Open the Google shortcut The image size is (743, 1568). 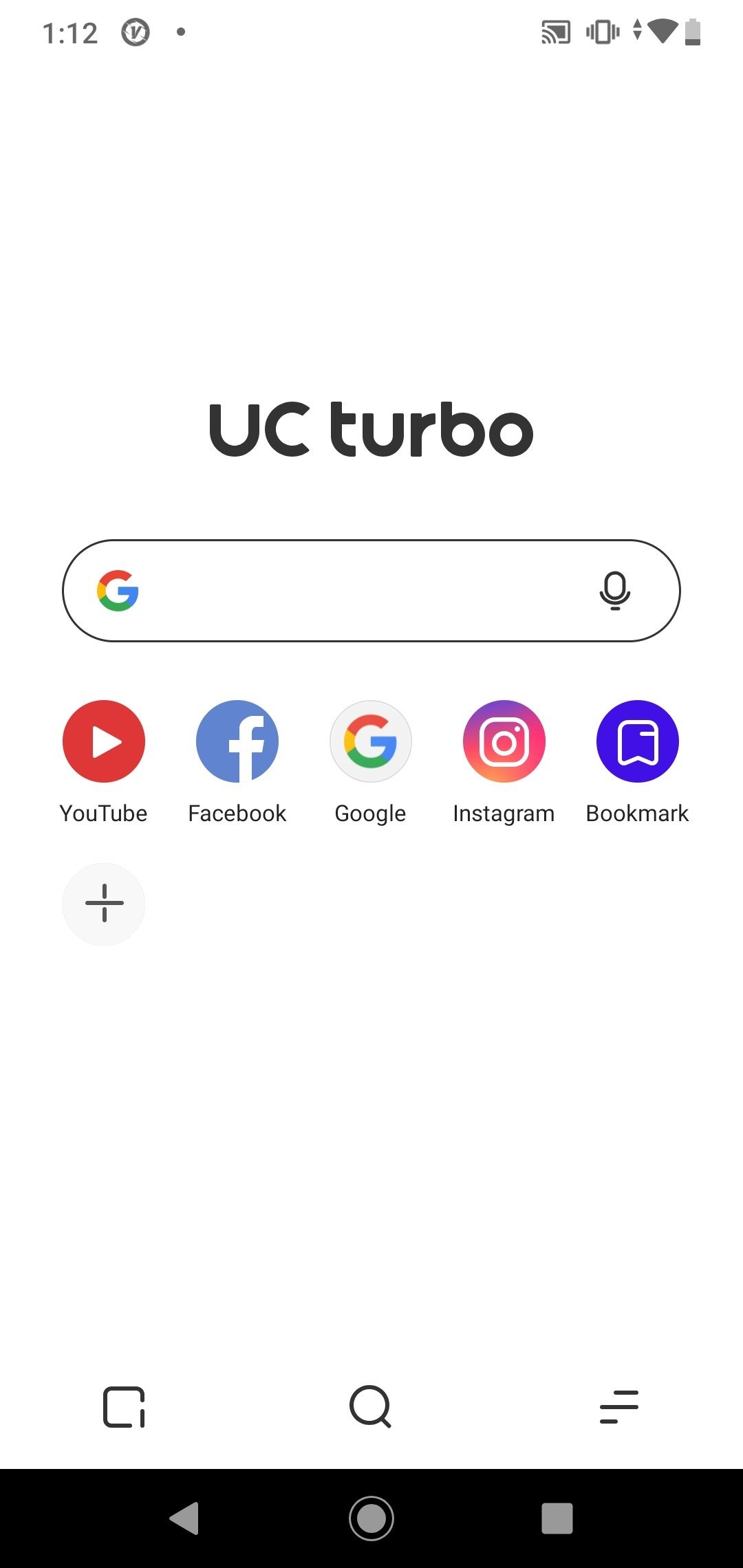click(x=371, y=741)
